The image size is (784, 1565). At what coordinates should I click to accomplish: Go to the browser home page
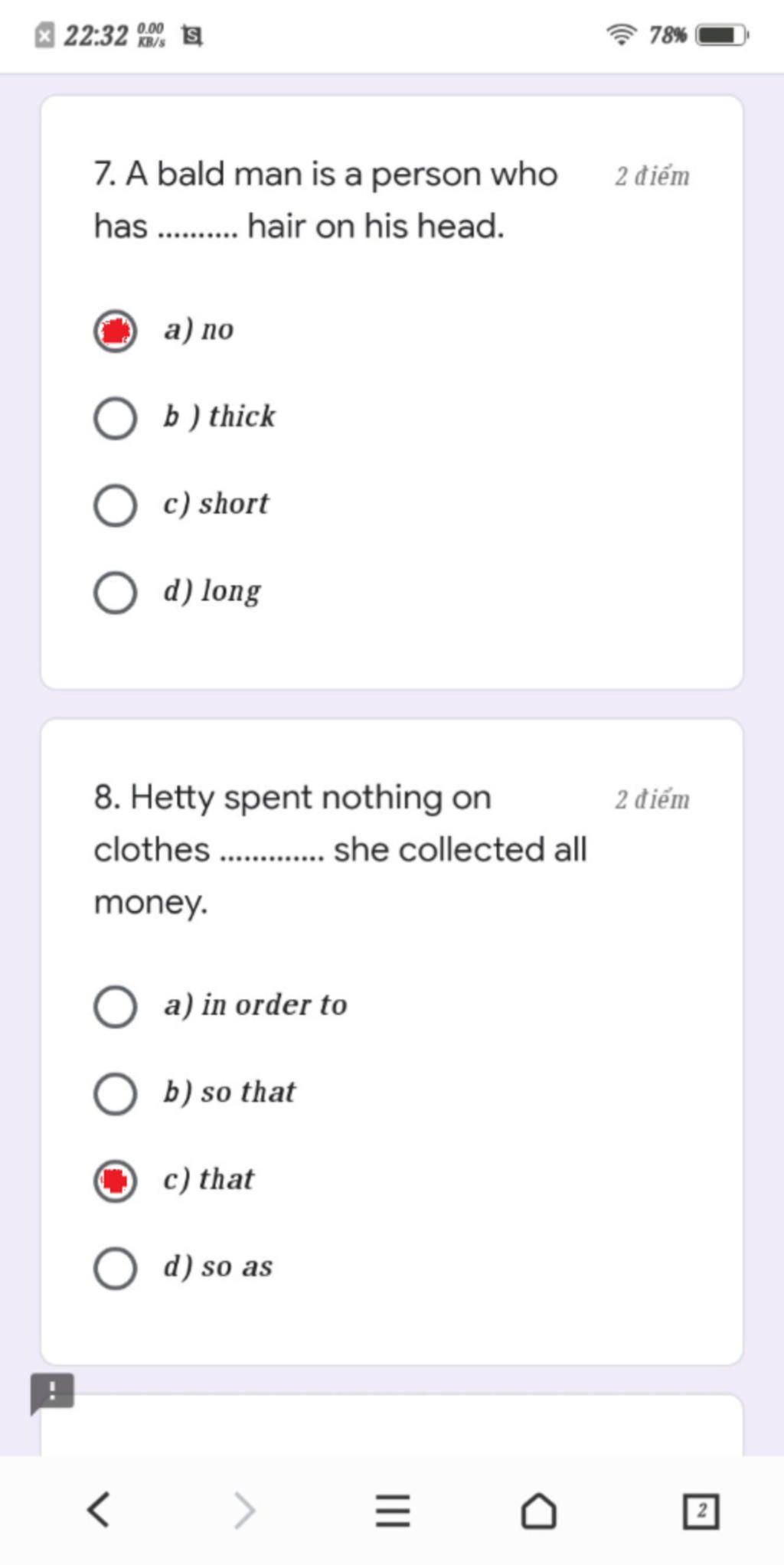tap(539, 1511)
